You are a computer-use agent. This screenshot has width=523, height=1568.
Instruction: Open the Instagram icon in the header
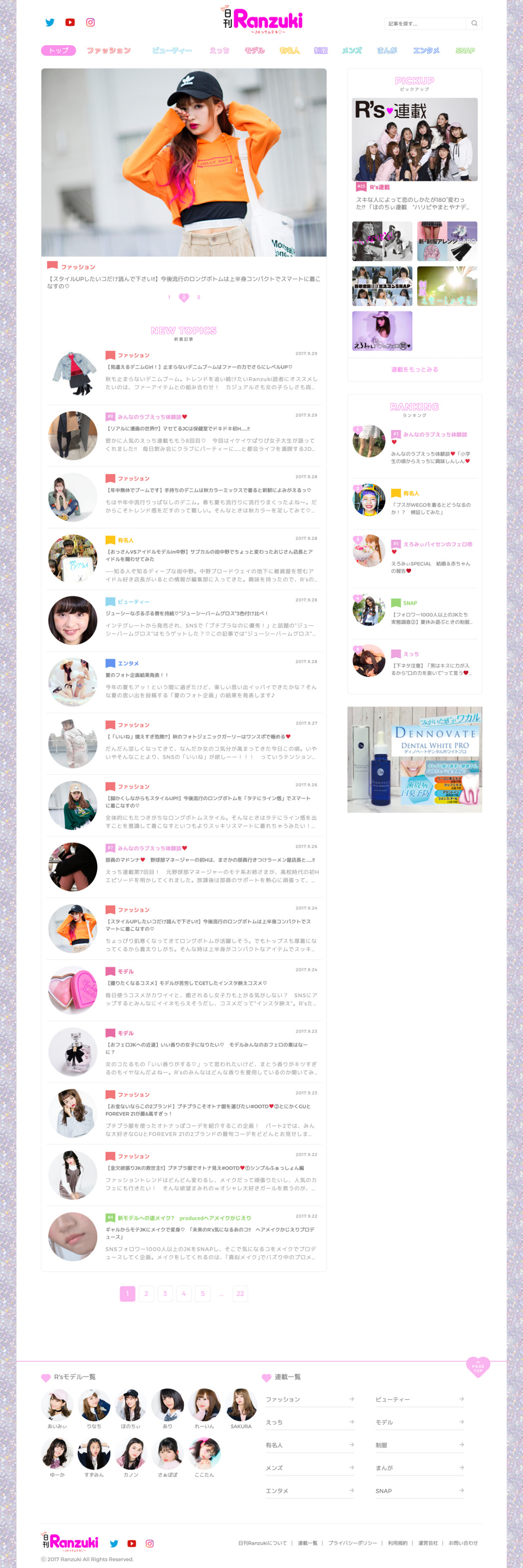coord(90,23)
